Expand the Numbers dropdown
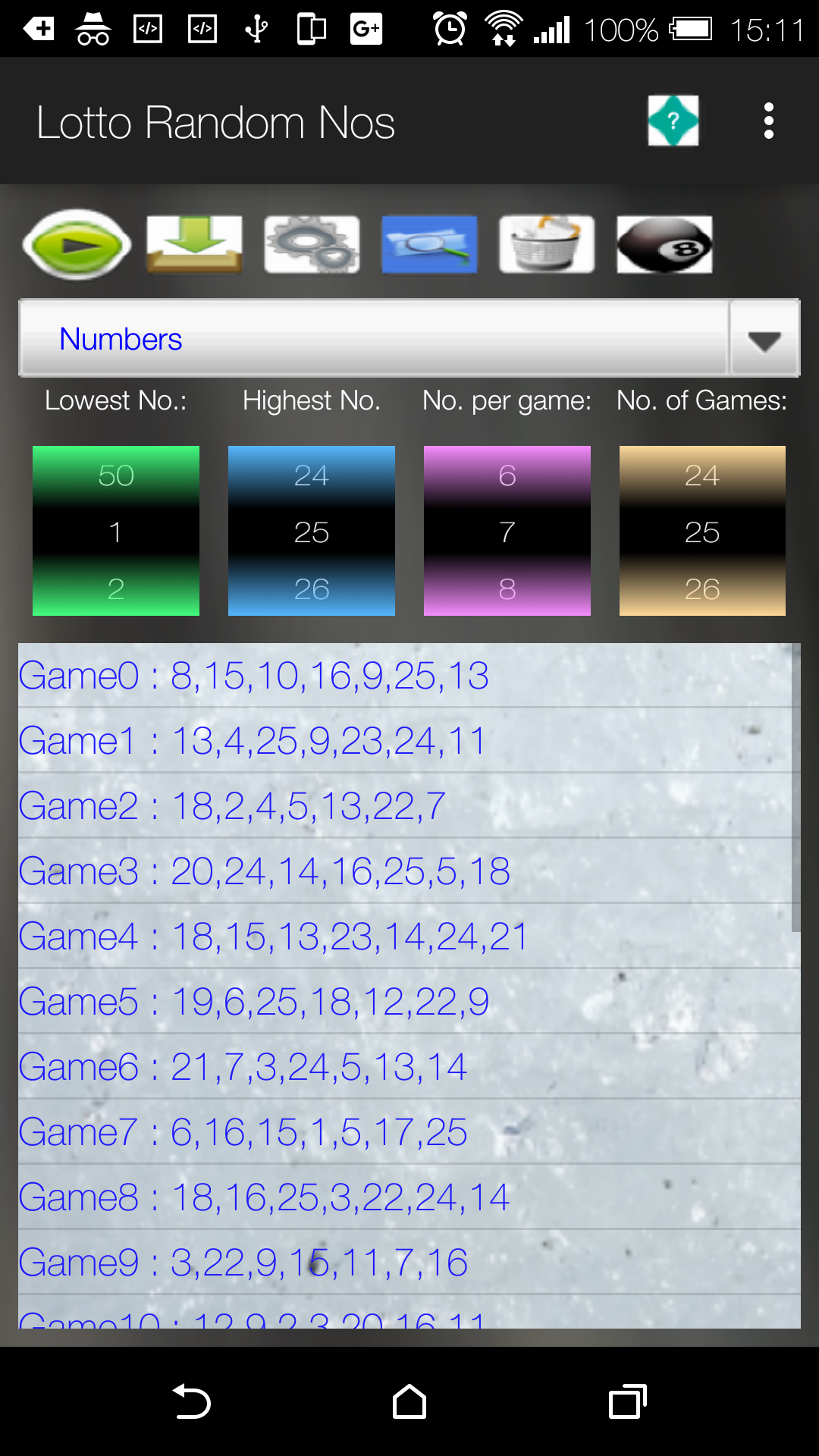The width and height of the screenshot is (819, 1456). [x=764, y=339]
